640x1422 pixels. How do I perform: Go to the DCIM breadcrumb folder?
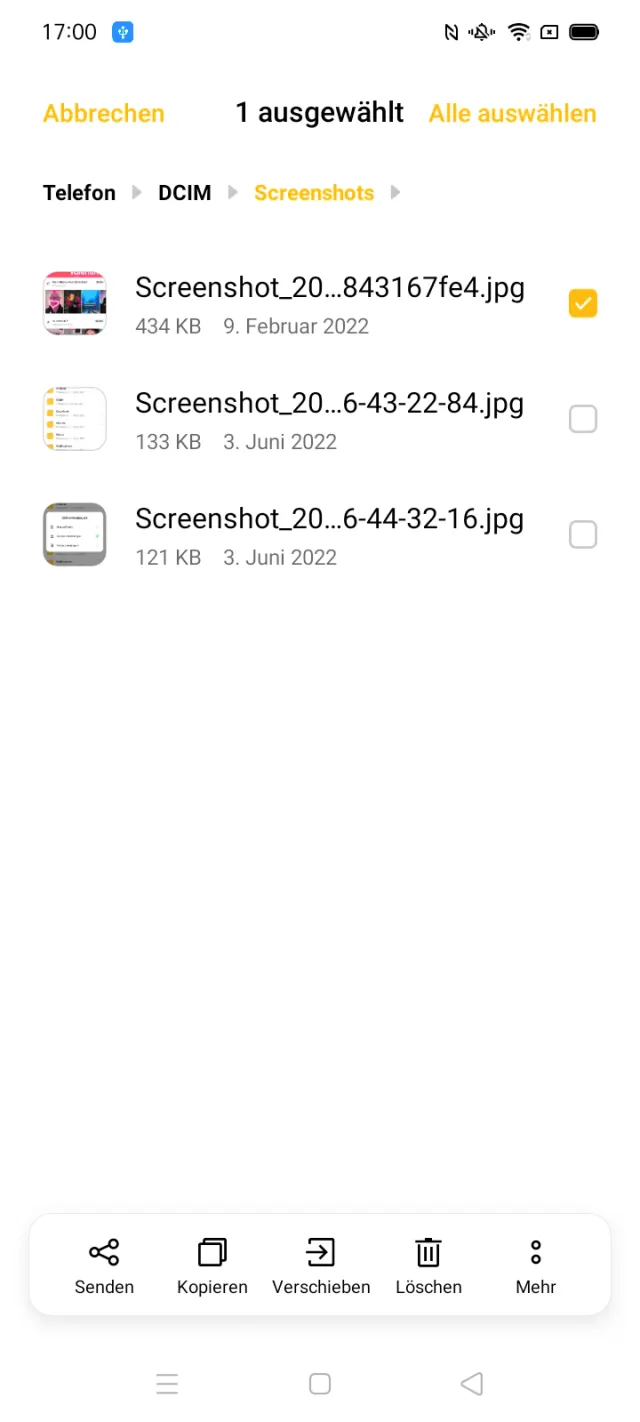184,193
